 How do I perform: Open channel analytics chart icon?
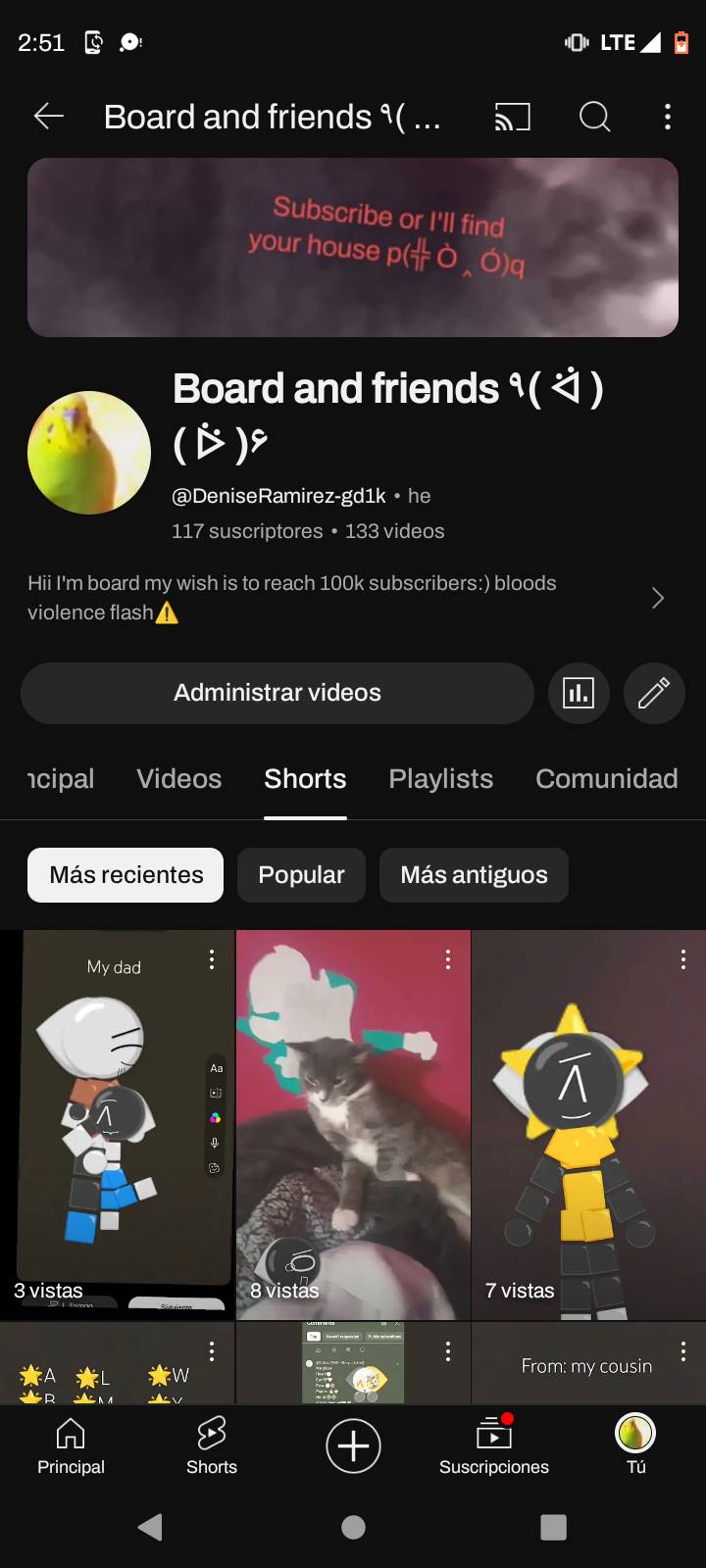coord(579,694)
